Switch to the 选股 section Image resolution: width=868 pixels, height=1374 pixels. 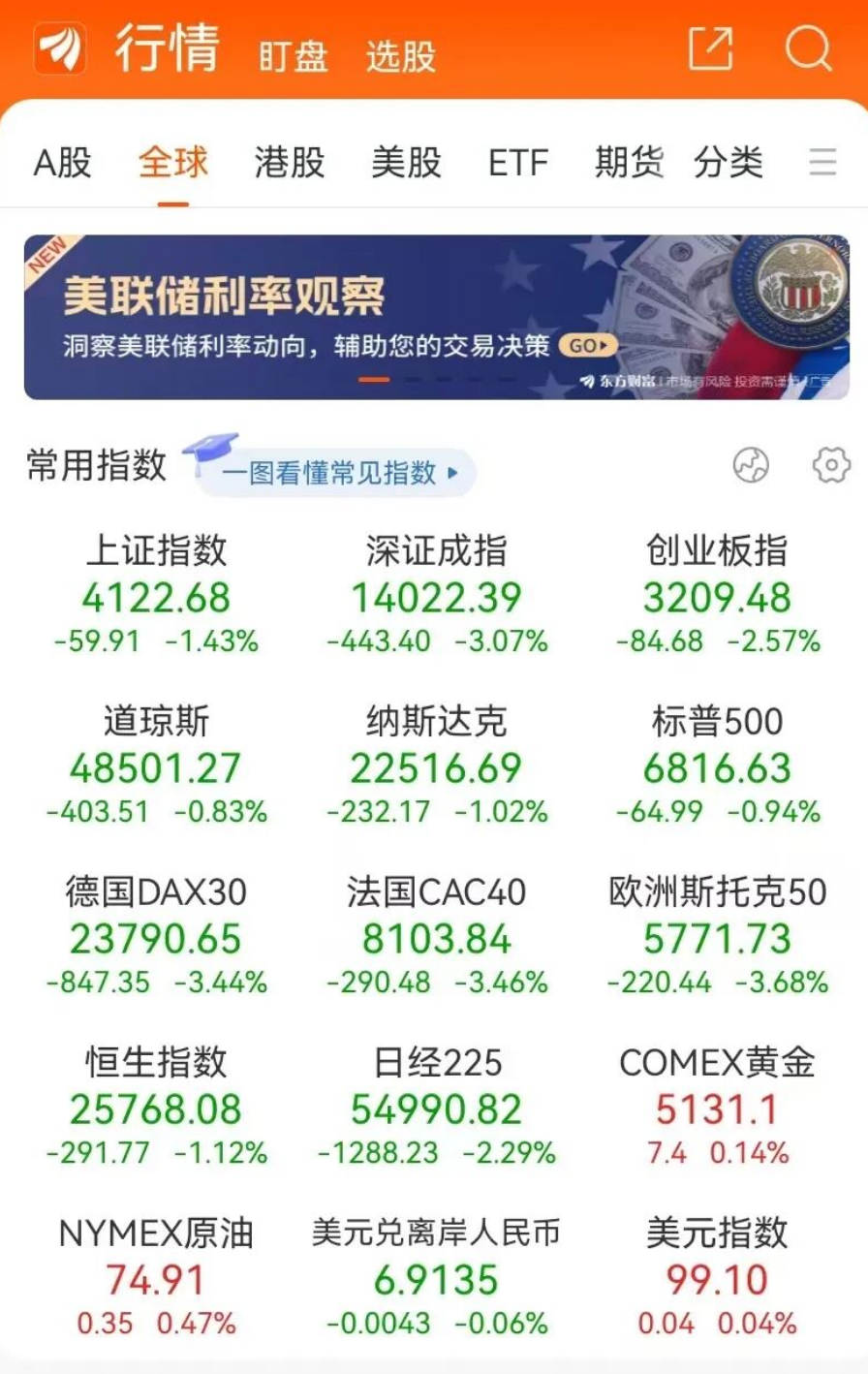(400, 56)
